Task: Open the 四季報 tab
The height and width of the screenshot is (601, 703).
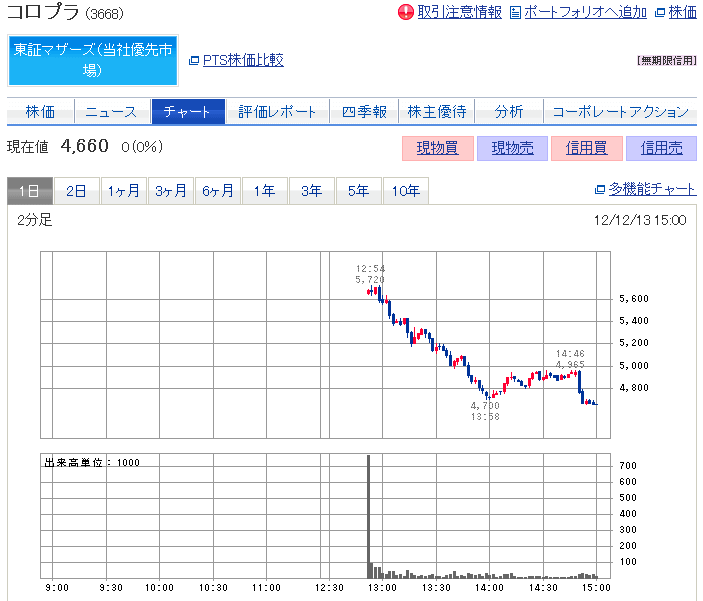Action: pos(364,111)
